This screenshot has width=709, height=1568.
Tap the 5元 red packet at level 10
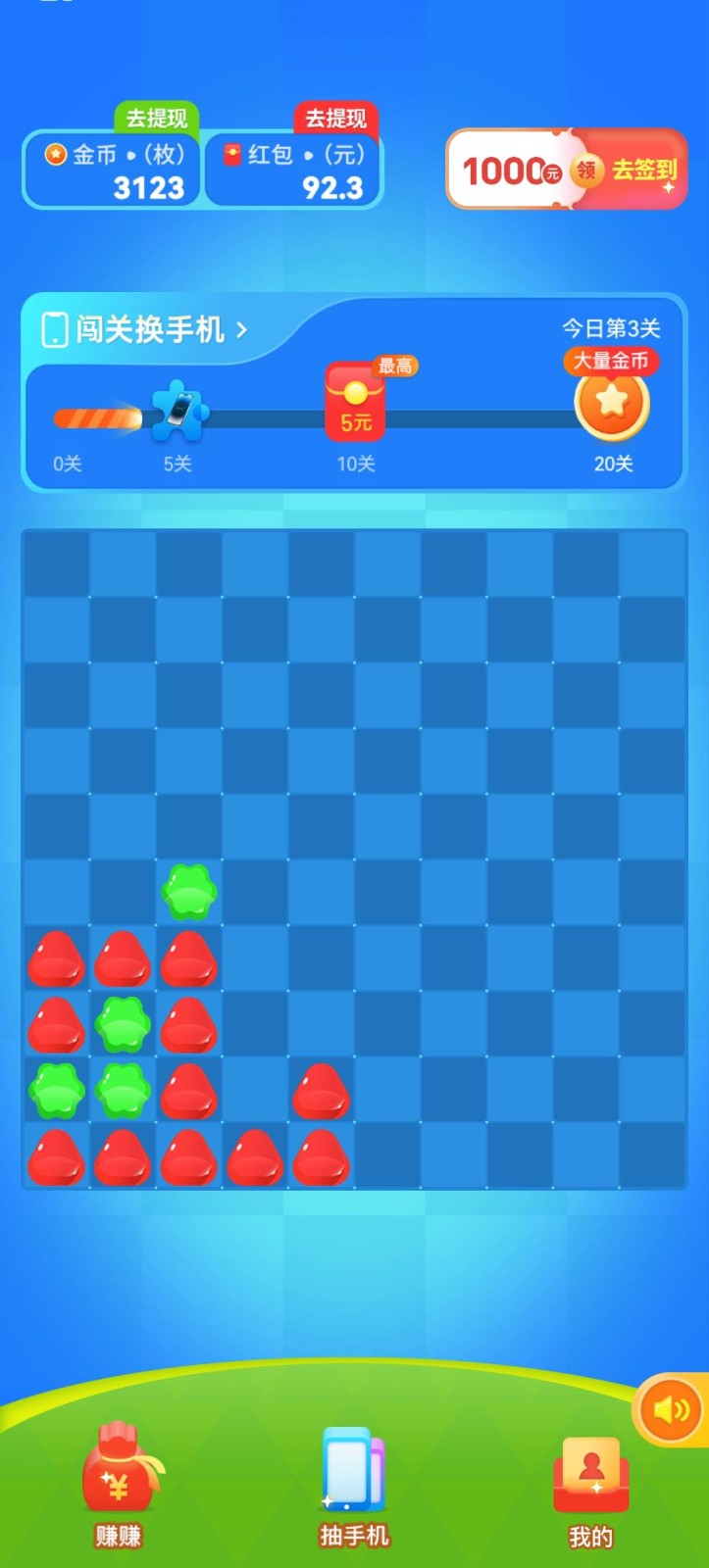355,402
